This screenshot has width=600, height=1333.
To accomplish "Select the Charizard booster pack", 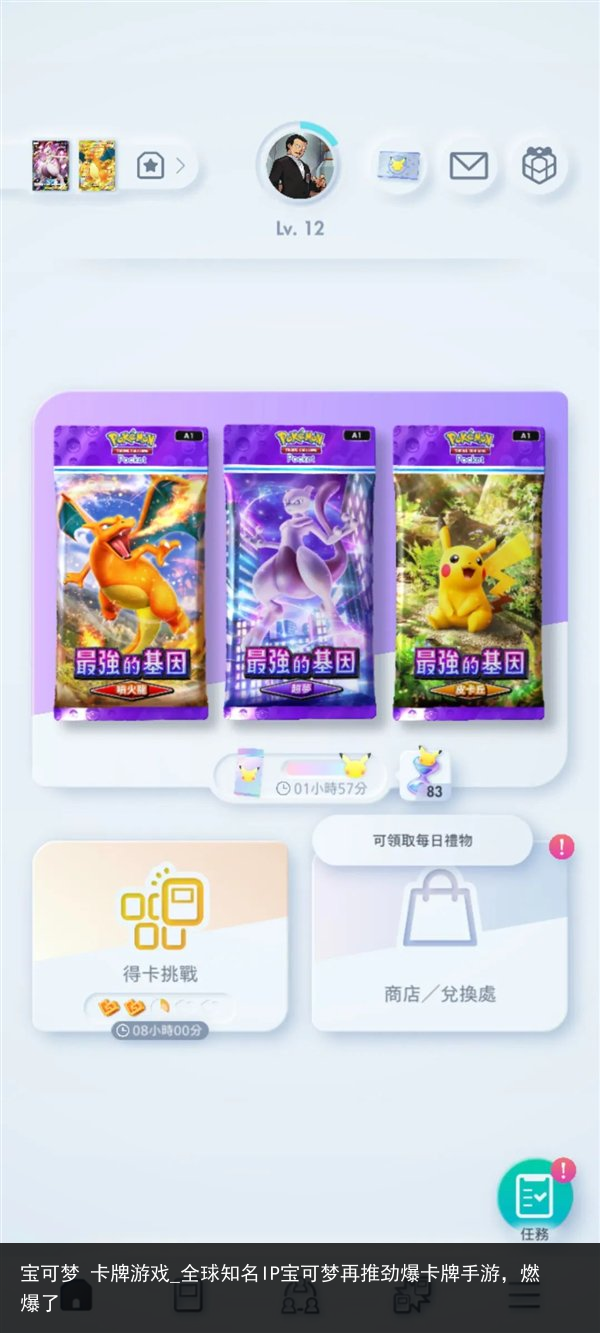I will (131, 572).
